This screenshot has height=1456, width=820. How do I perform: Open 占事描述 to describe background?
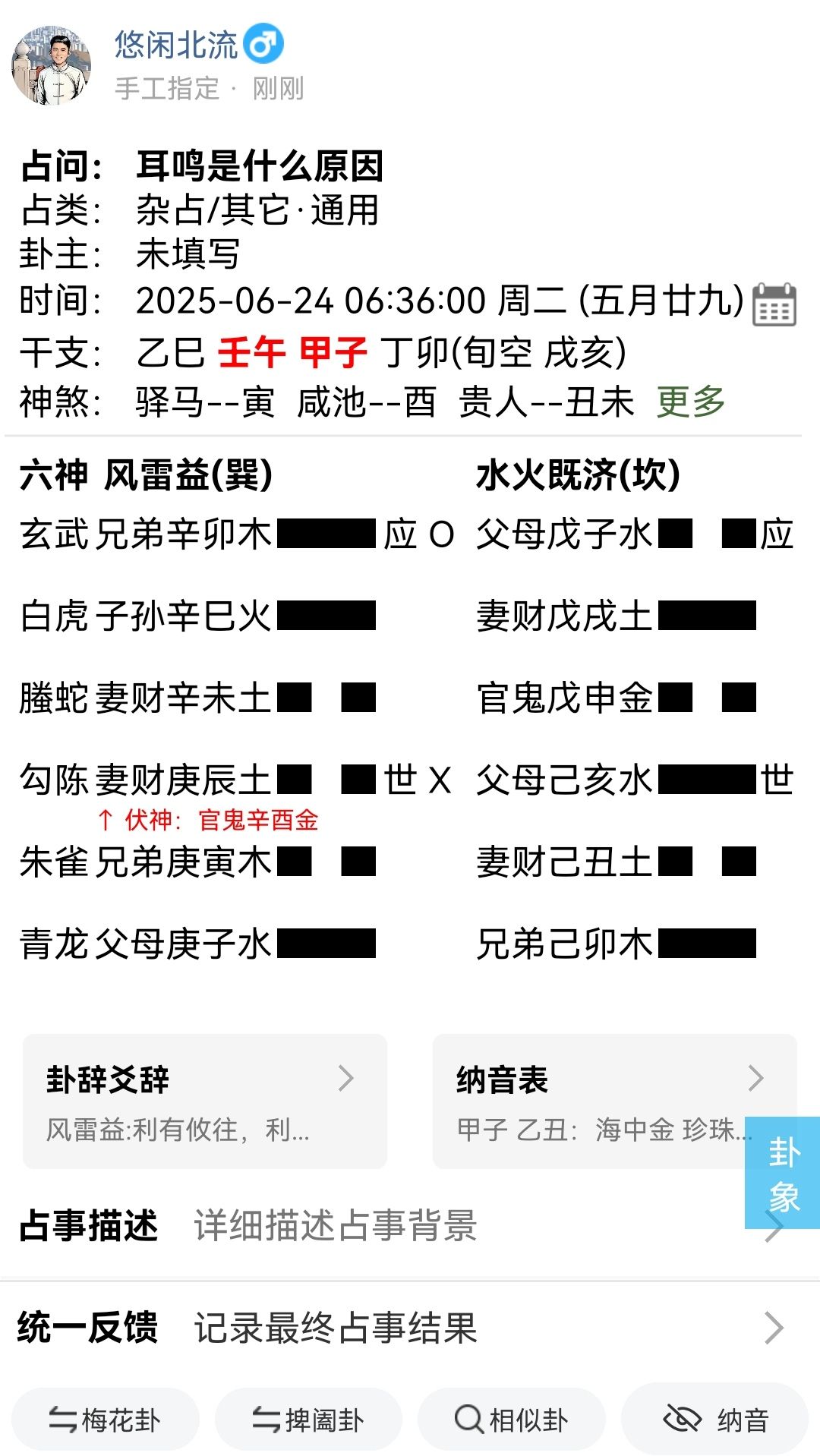(395, 1225)
